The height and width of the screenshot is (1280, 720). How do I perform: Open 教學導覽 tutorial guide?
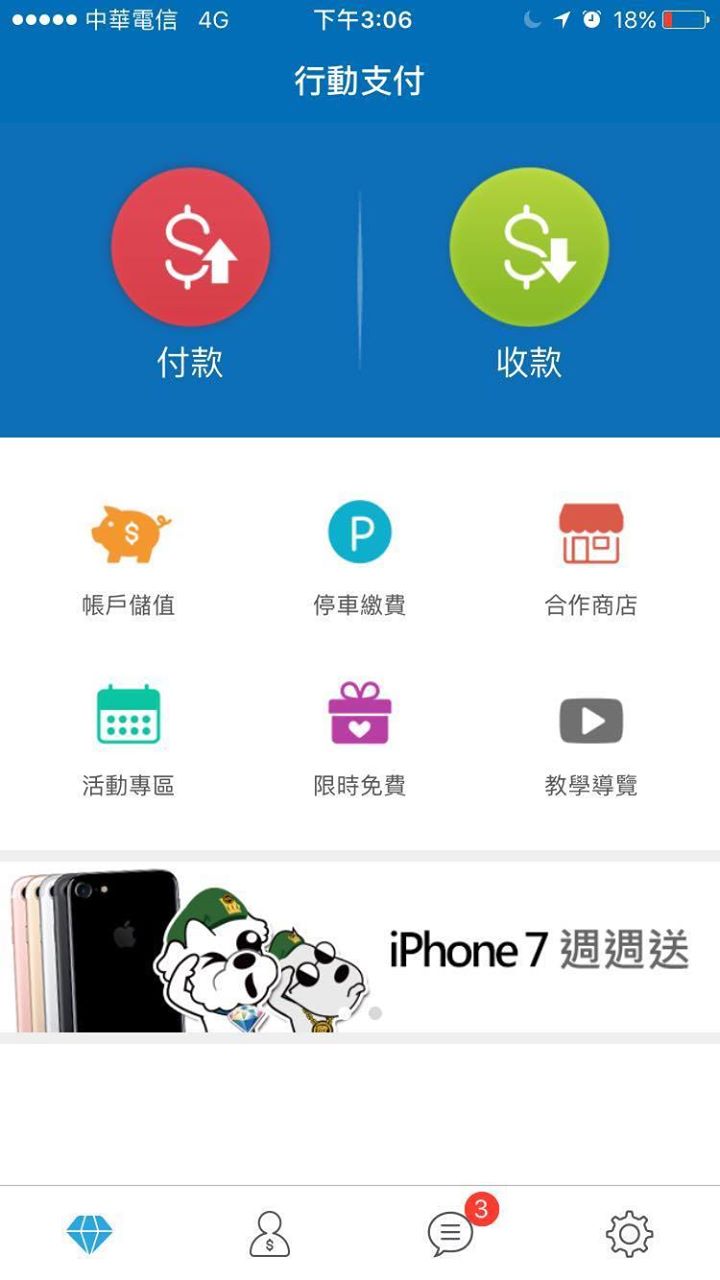tap(590, 738)
